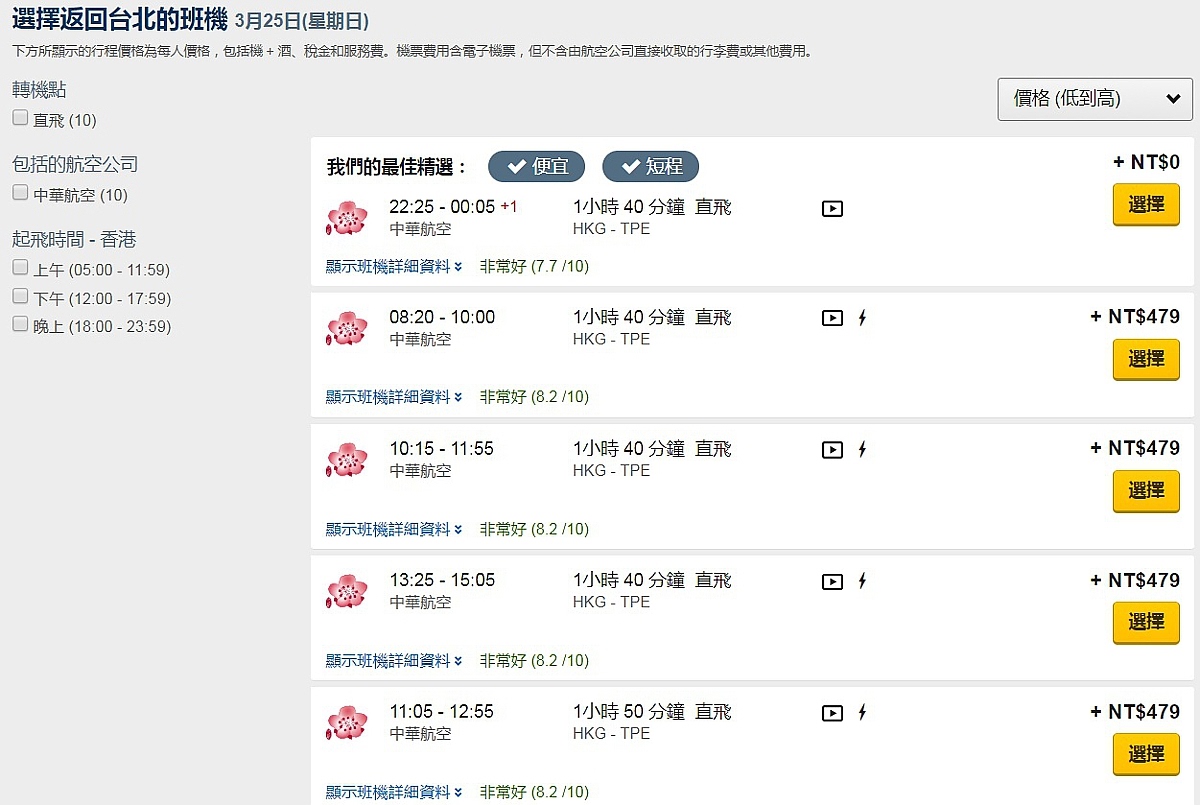
Task: Expand flight details for 22:25 flight
Action: [393, 266]
